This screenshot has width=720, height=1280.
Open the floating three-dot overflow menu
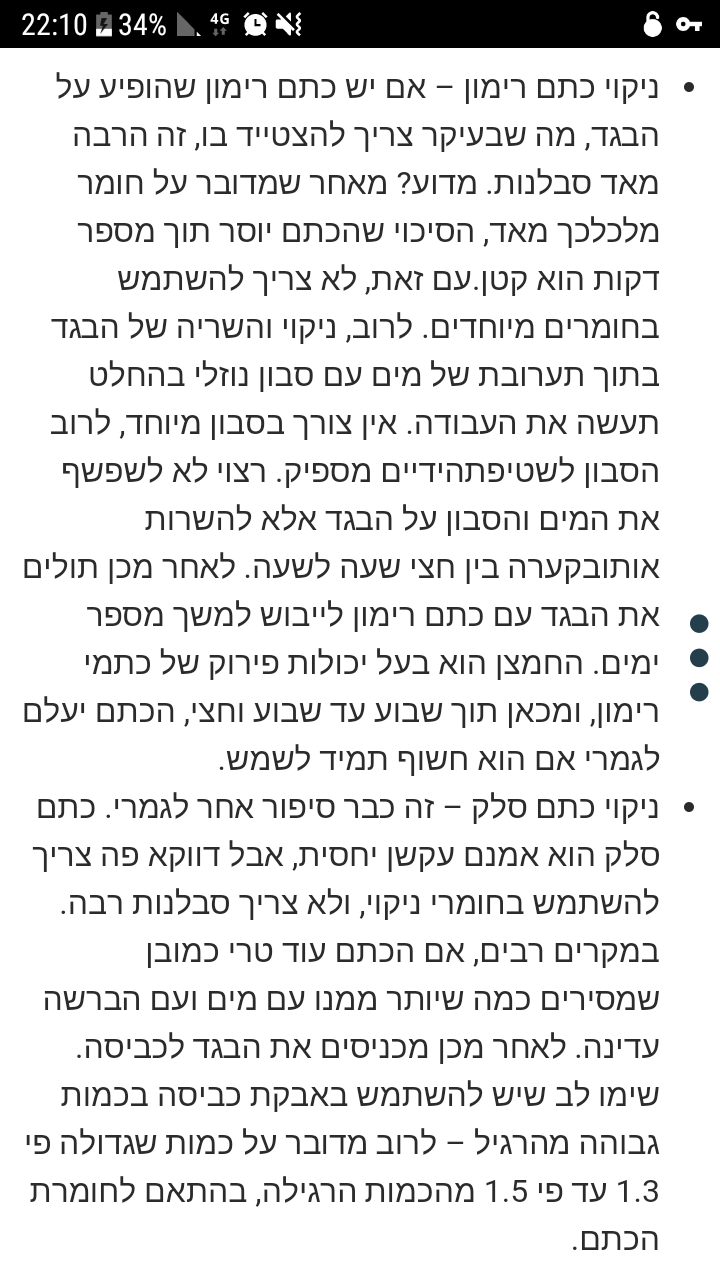point(699,657)
